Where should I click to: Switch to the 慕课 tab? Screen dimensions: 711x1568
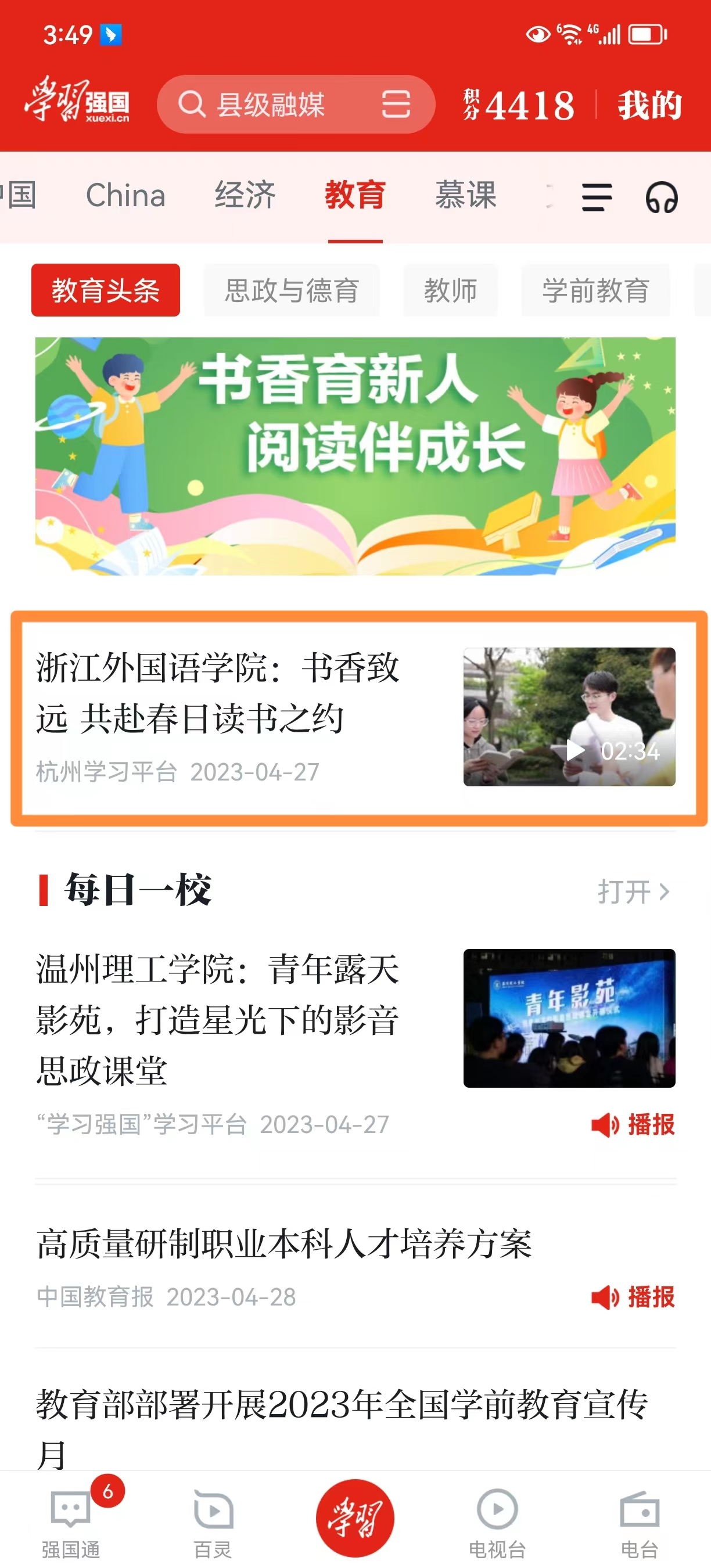[466, 196]
